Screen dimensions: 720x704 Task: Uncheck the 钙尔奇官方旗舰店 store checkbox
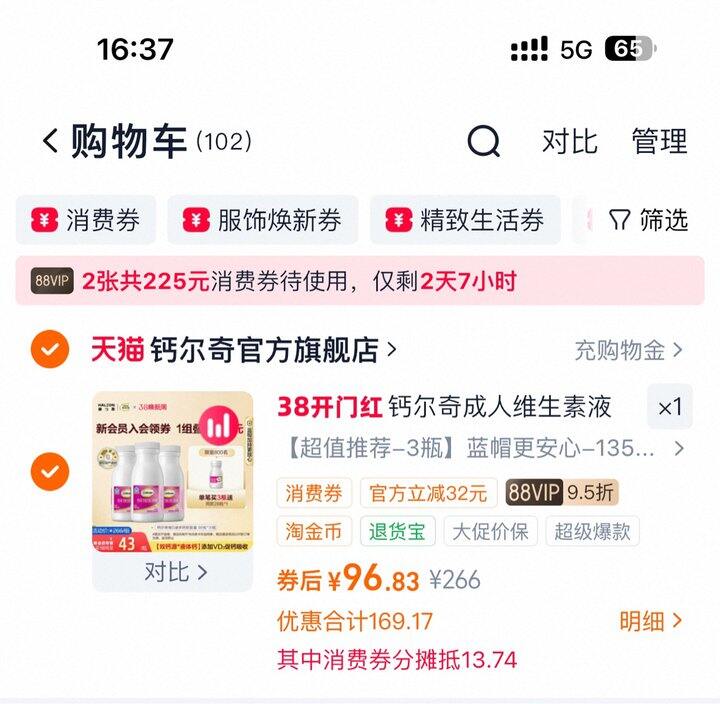coord(50,349)
